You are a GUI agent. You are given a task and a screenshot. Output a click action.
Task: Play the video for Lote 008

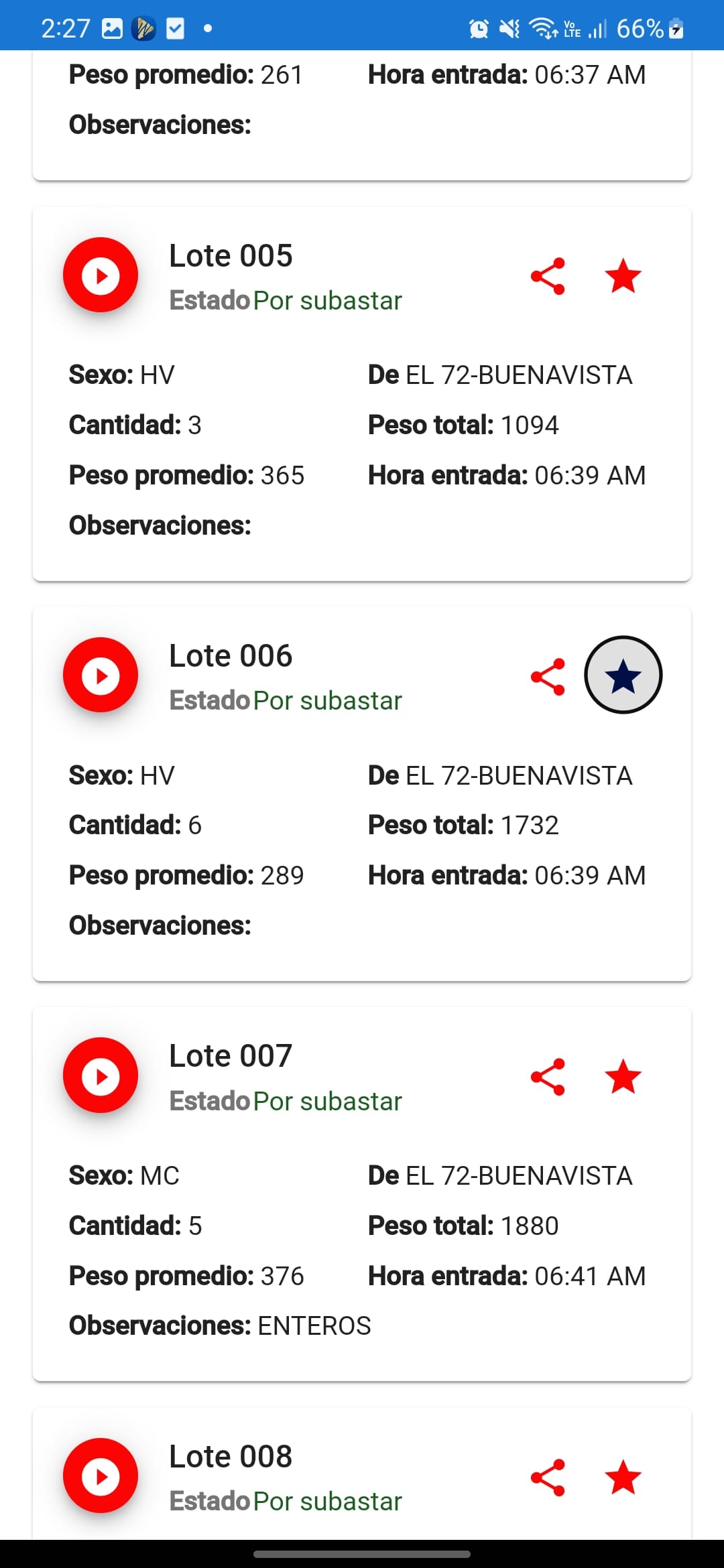(100, 1476)
